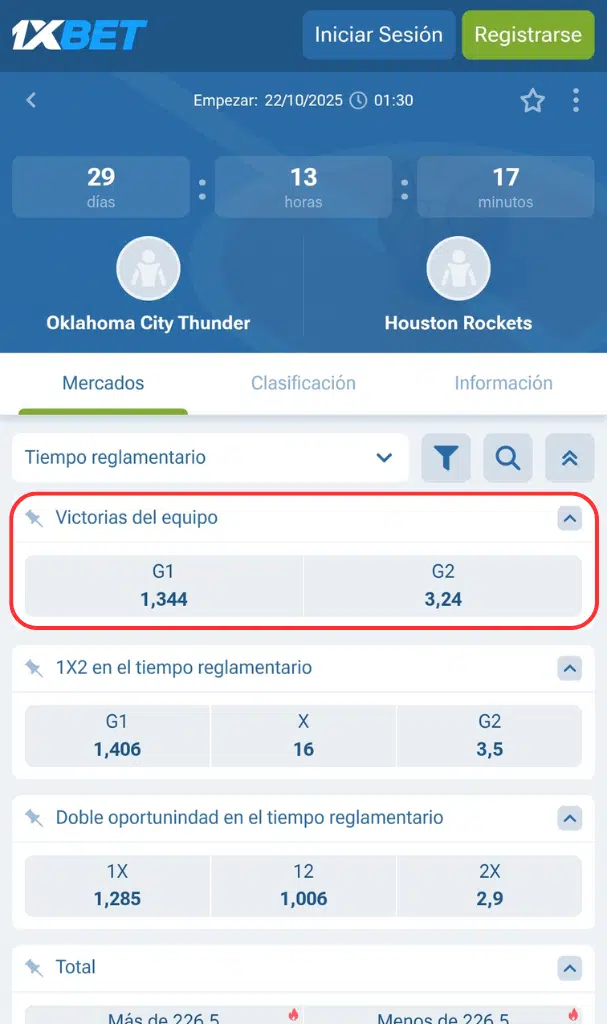Image resolution: width=607 pixels, height=1024 pixels.
Task: Open the markets filter funnel icon
Action: click(446, 458)
